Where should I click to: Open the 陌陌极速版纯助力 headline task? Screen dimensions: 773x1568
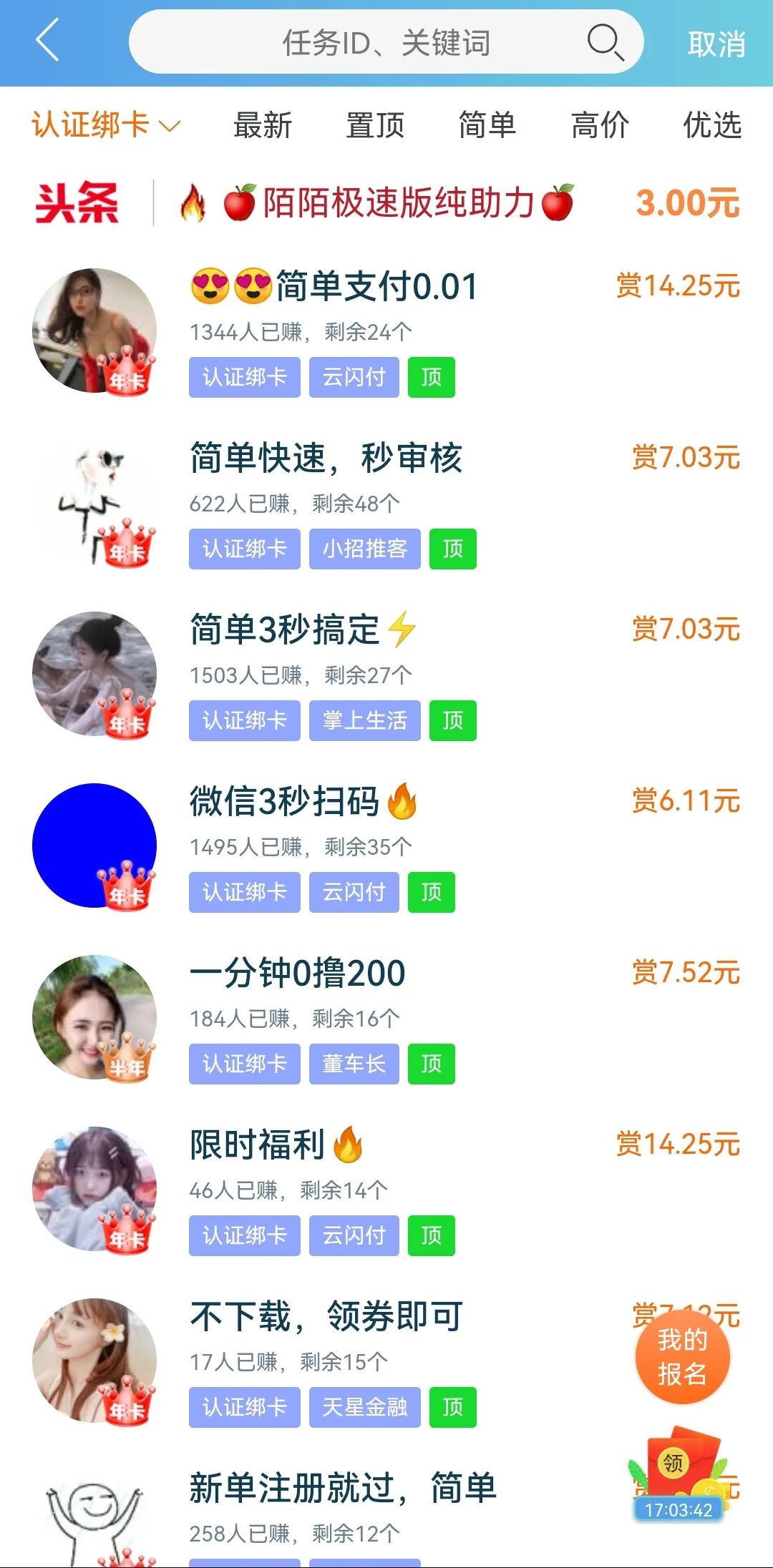tap(398, 203)
